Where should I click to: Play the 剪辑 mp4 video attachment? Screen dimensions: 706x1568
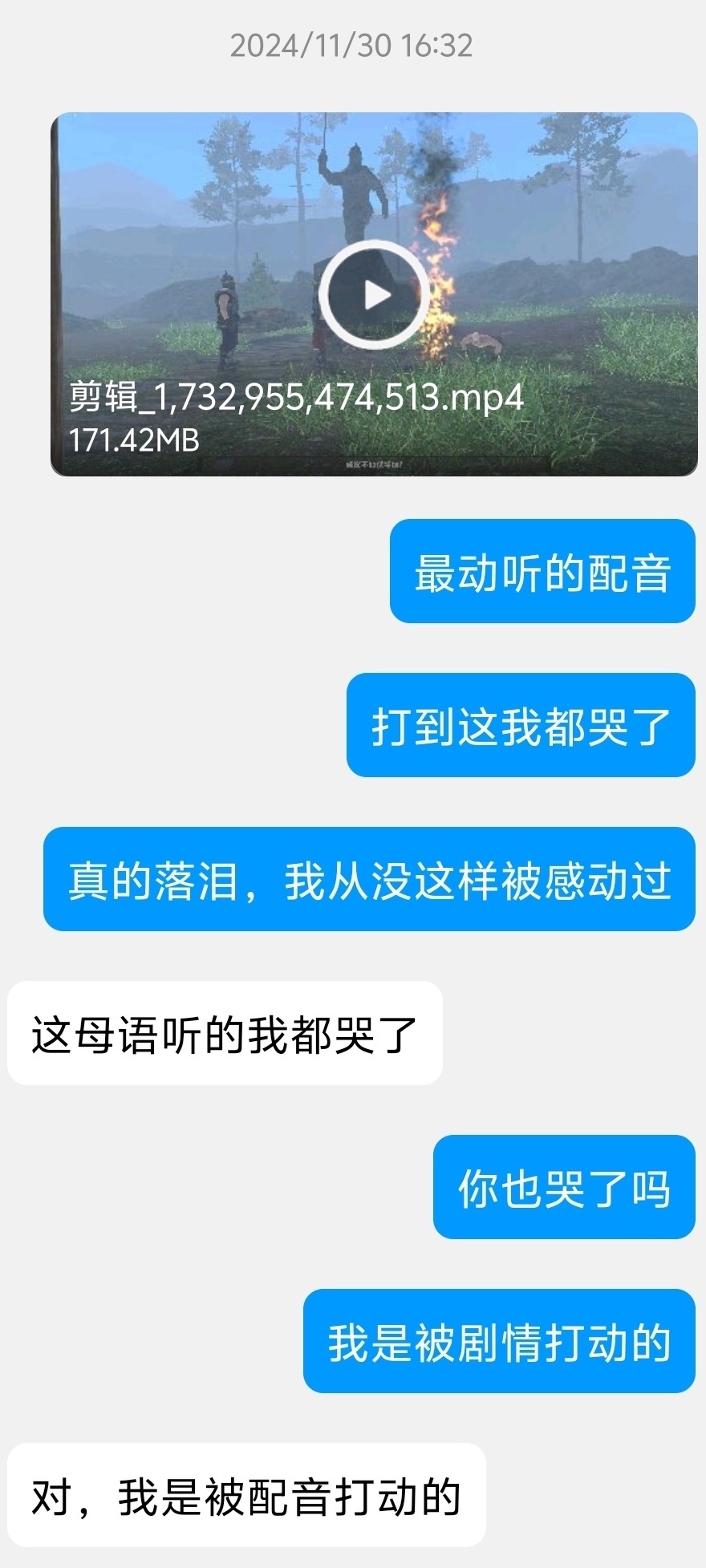(374, 295)
